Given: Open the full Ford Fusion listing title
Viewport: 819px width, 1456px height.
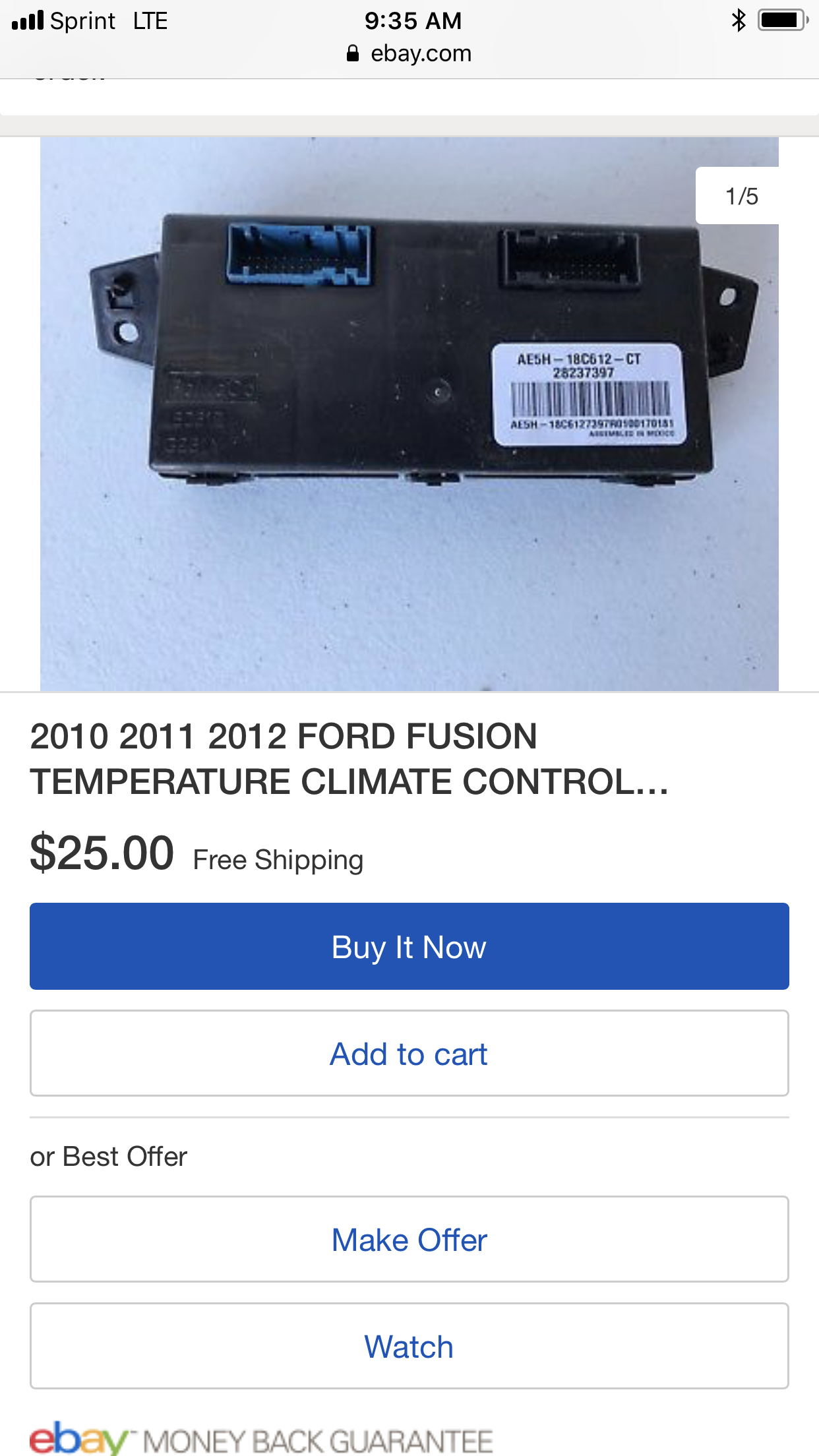Looking at the screenshot, I should coord(349,758).
